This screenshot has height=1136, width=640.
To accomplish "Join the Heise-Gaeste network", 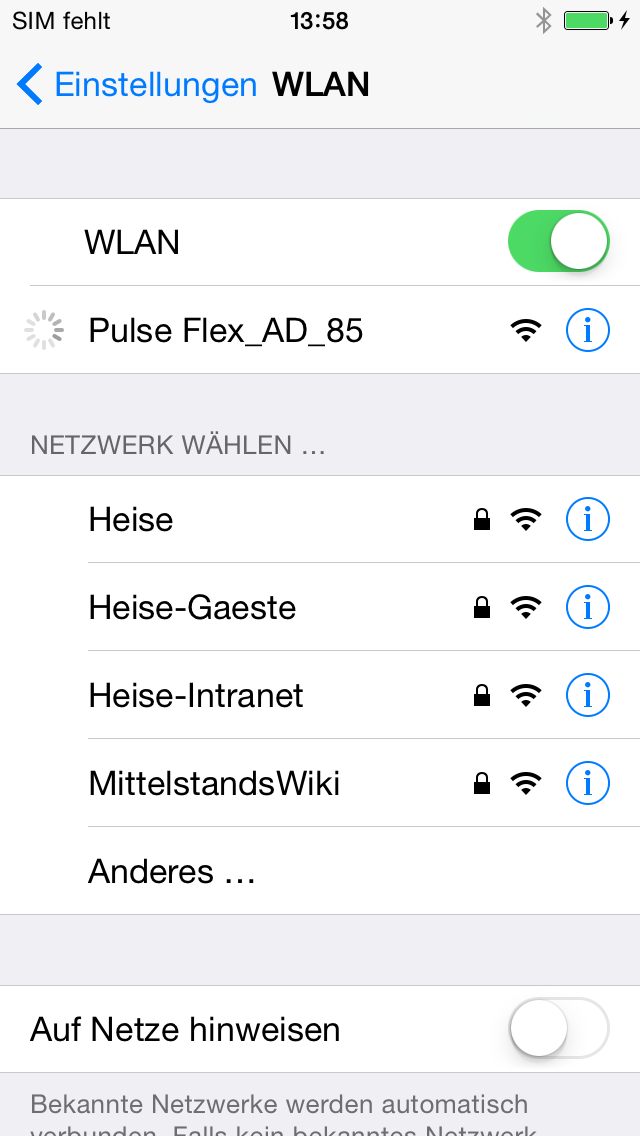I will pos(192,608).
